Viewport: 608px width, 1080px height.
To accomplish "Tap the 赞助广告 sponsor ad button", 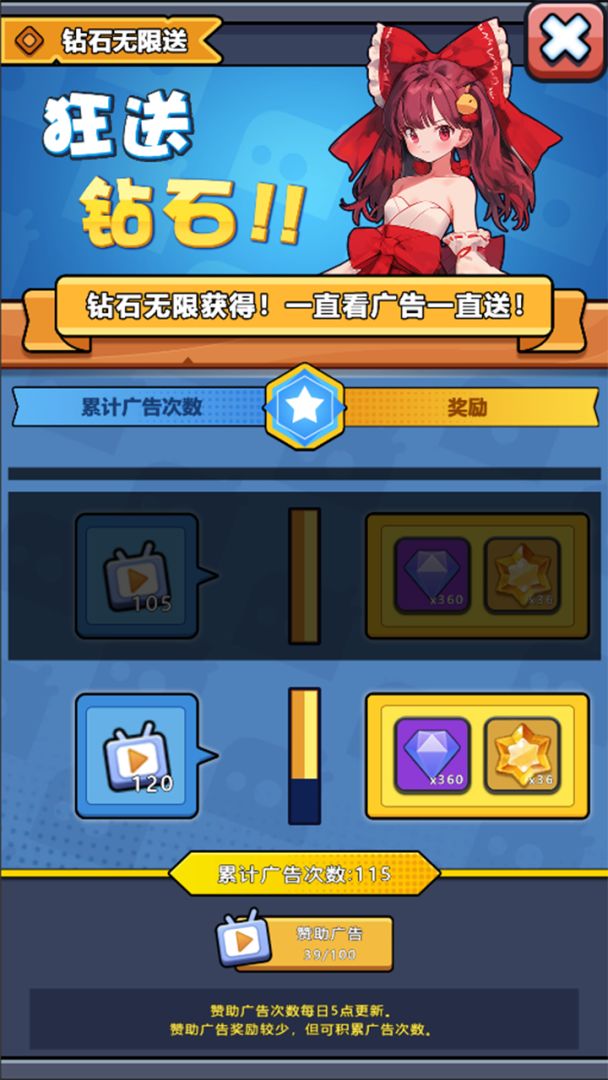I will (308, 942).
